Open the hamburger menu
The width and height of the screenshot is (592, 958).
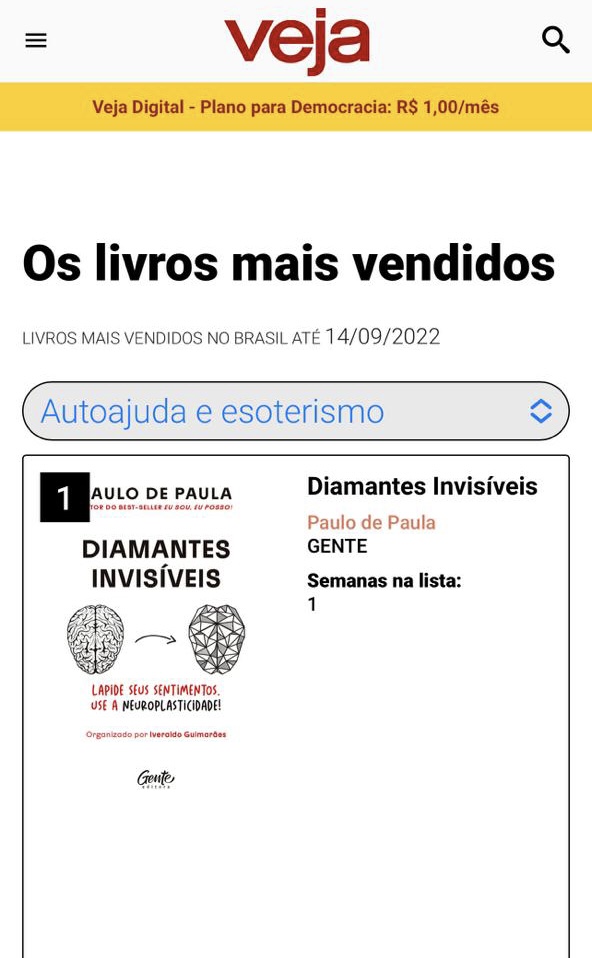click(x=36, y=40)
